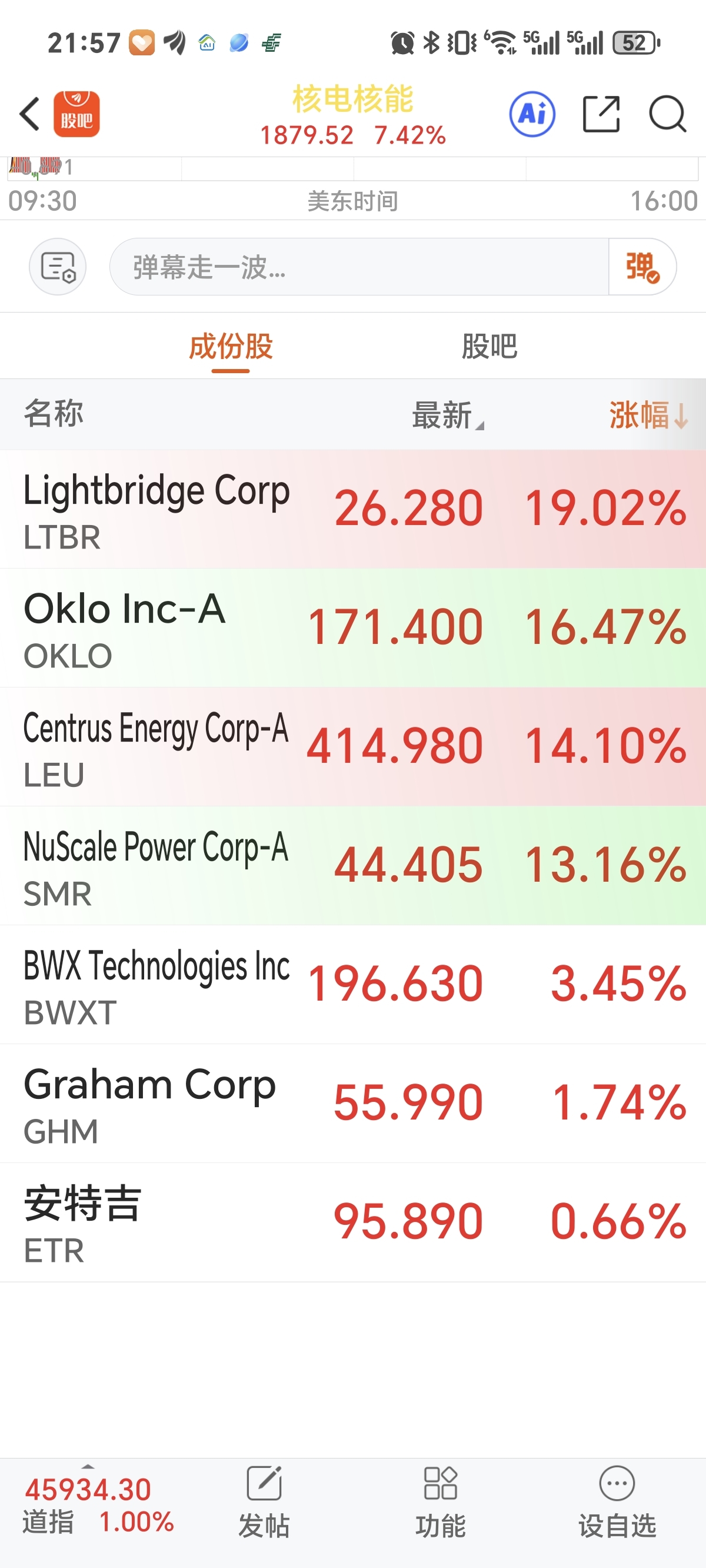Open the Ai assistant
Viewport: 706px width, 1568px height.
[x=532, y=114]
